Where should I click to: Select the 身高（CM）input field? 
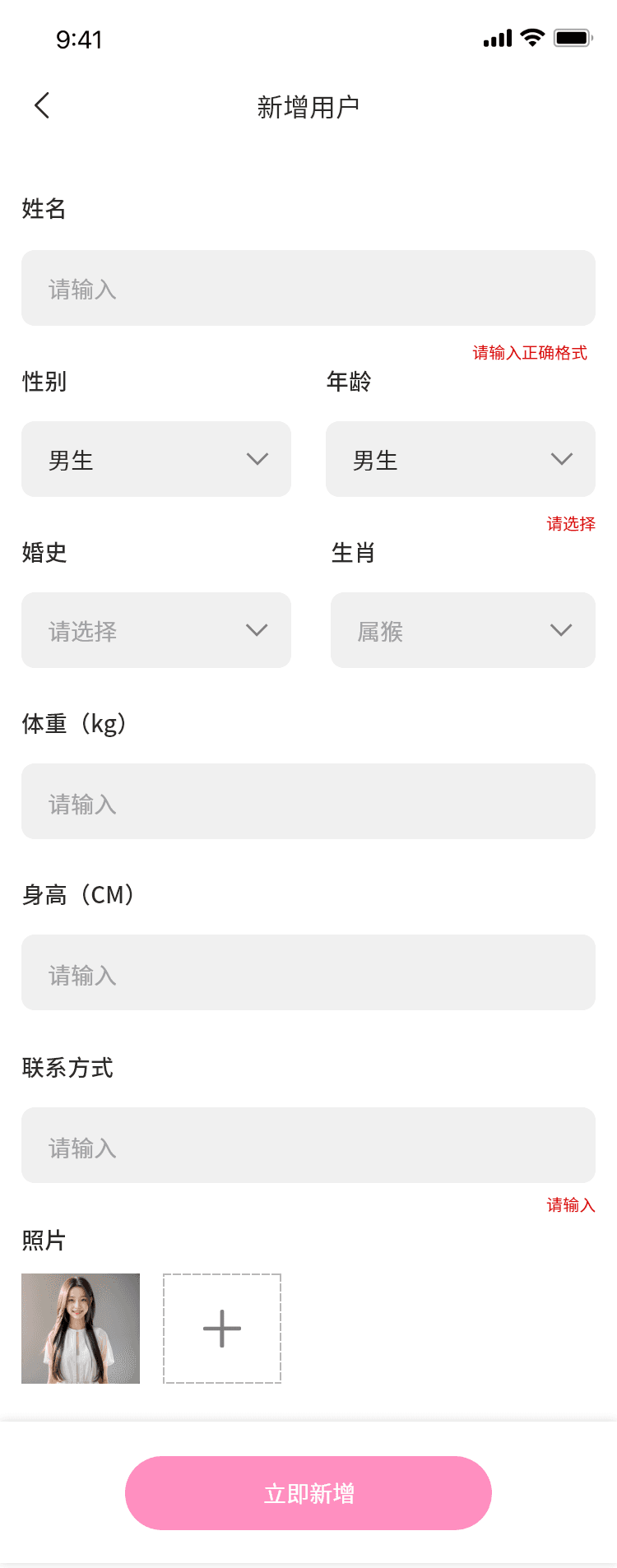point(308,972)
